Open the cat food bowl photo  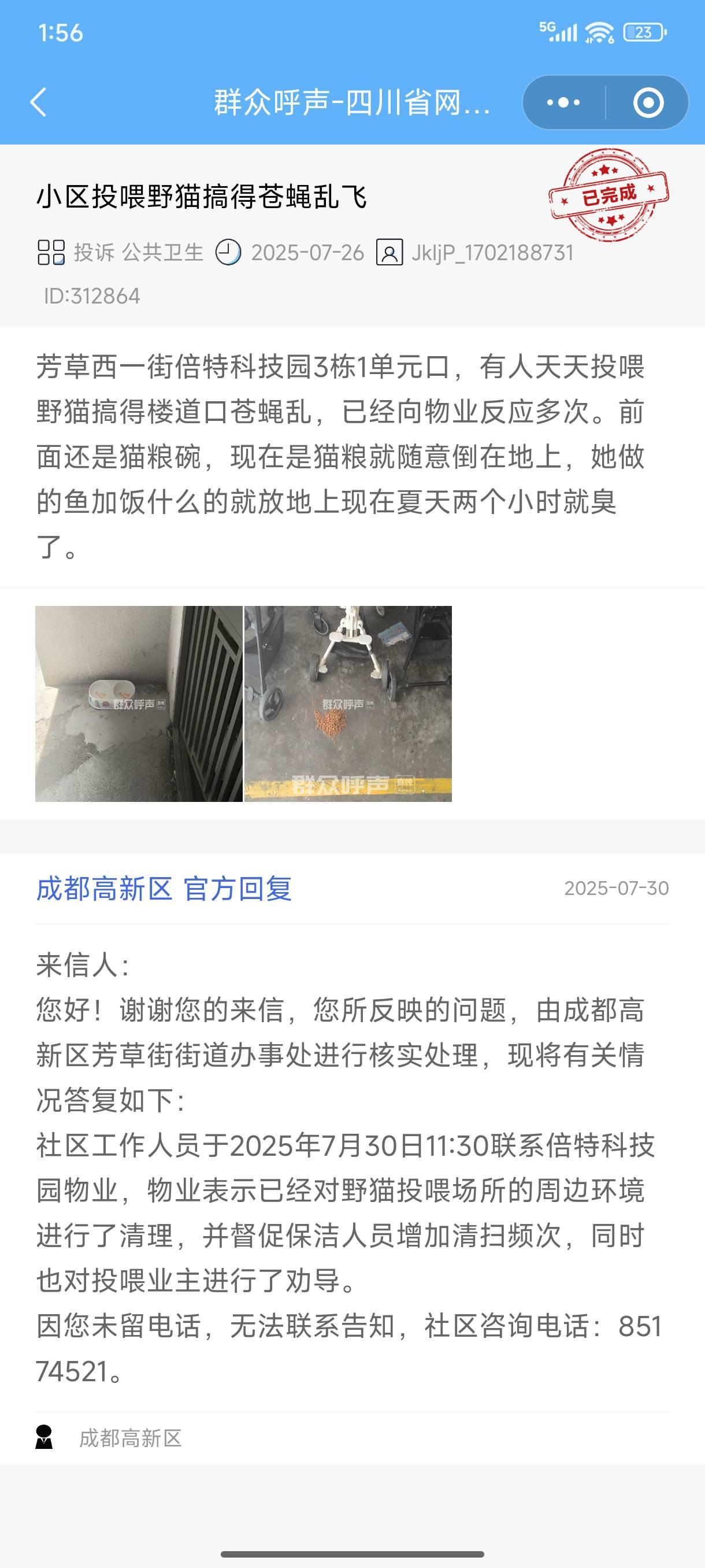[x=139, y=704]
